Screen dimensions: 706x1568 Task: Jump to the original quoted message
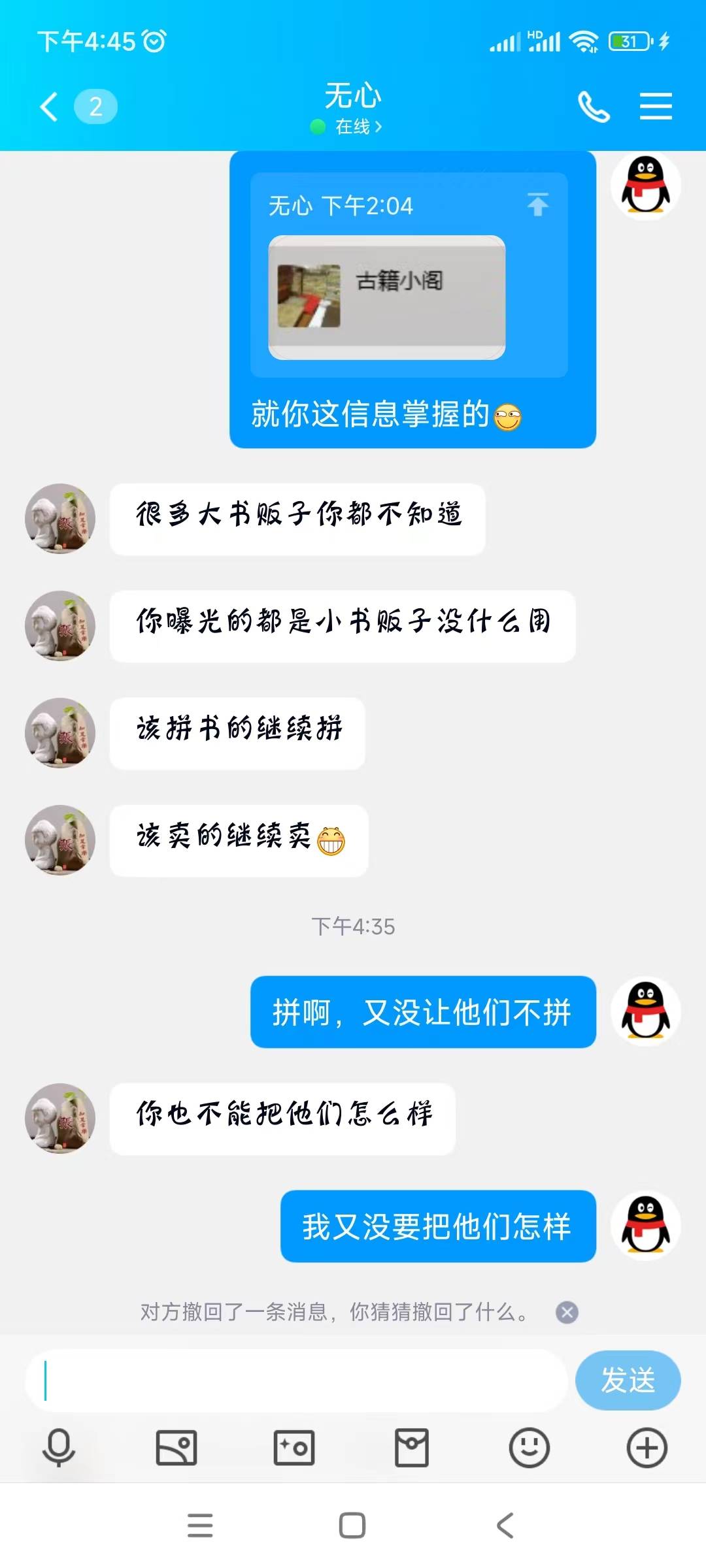pyautogui.click(x=537, y=205)
